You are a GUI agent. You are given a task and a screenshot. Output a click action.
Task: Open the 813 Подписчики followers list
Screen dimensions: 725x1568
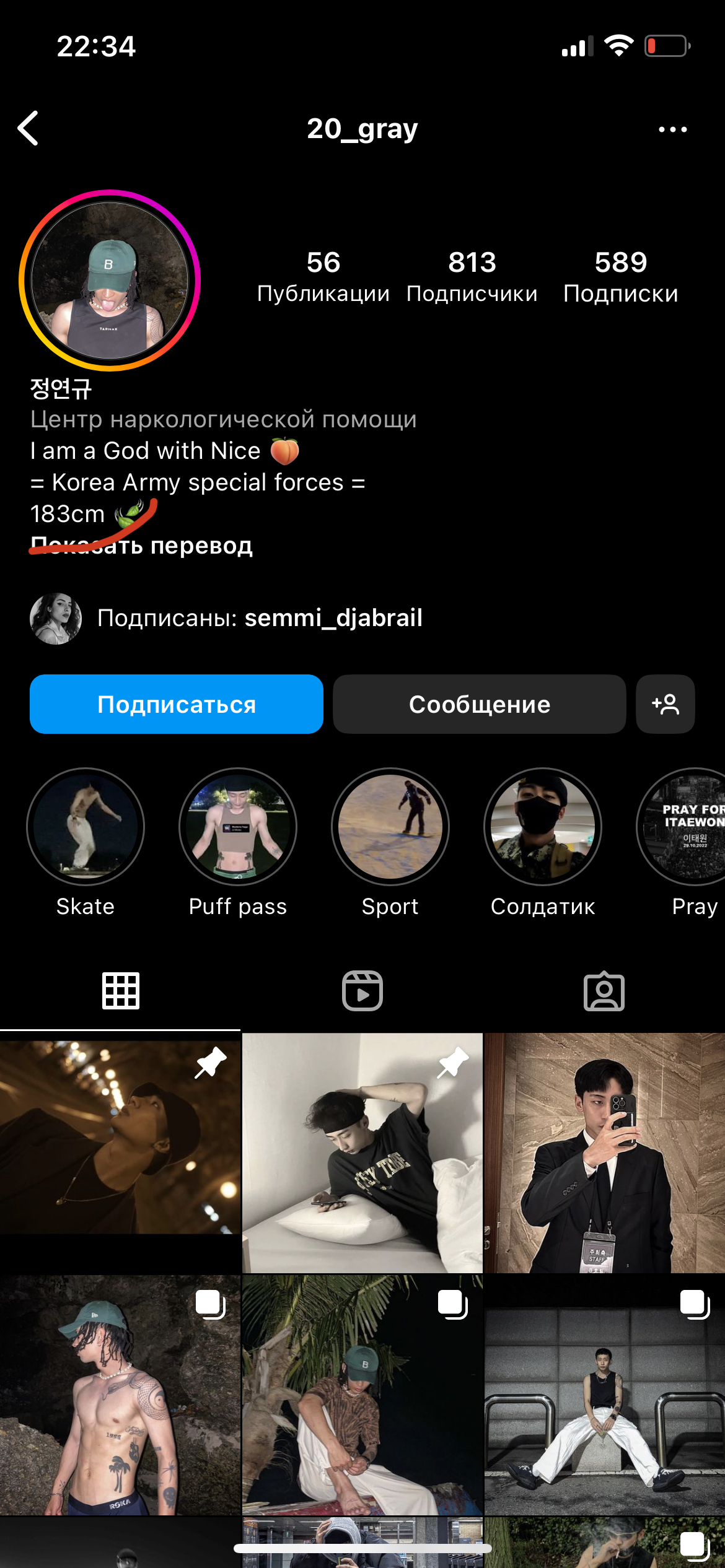coord(472,276)
